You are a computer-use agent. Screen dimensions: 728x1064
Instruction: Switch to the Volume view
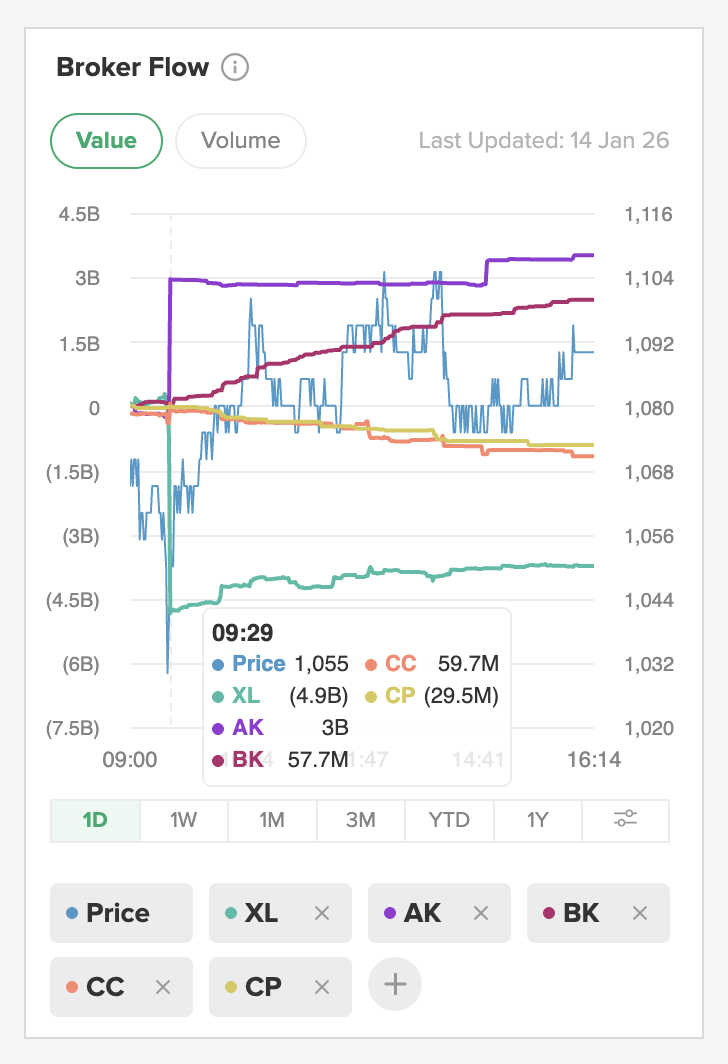pyautogui.click(x=240, y=141)
